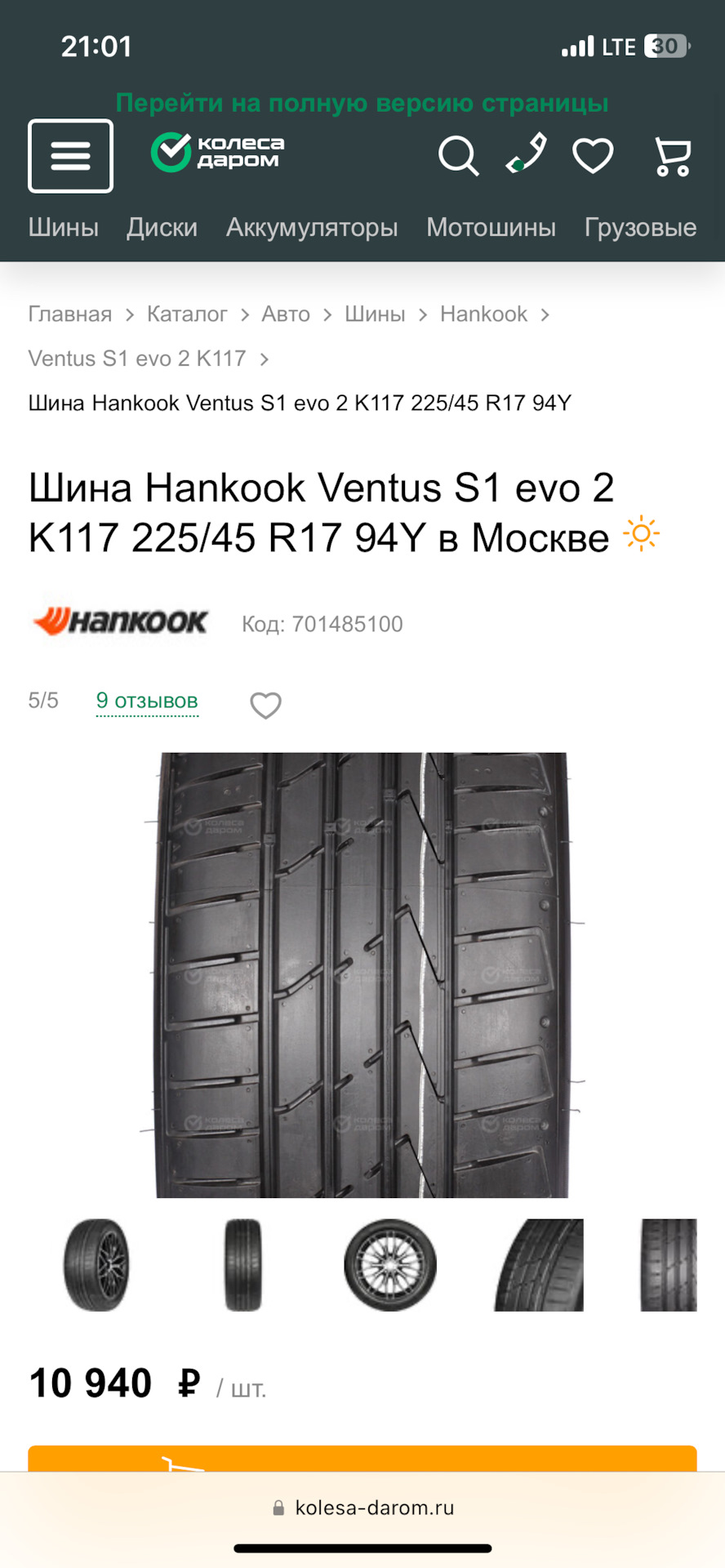Go to the Колеса Даром home logo
The height and width of the screenshot is (1568, 725).
218,153
